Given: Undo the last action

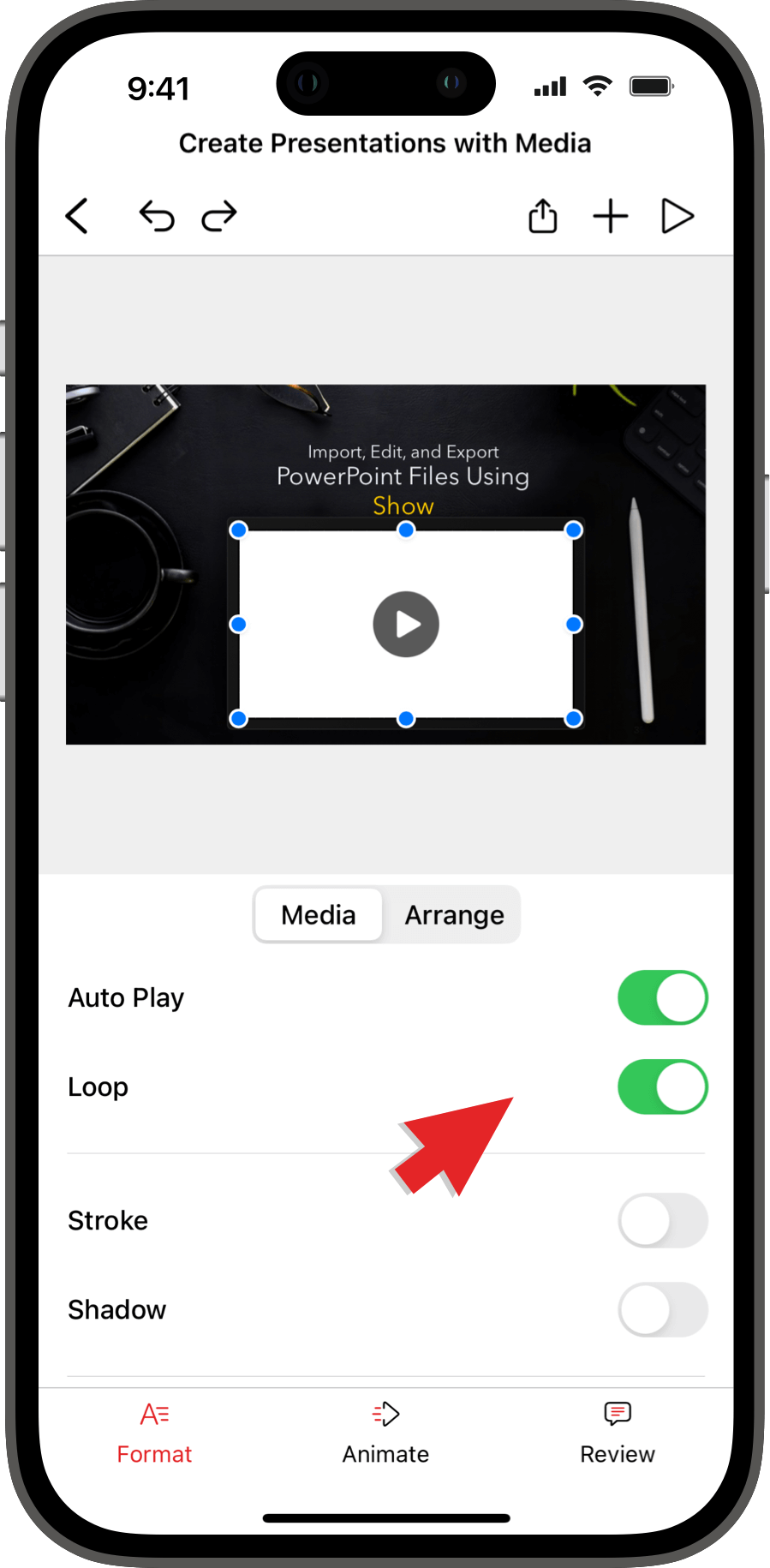Looking at the screenshot, I should point(157,216).
